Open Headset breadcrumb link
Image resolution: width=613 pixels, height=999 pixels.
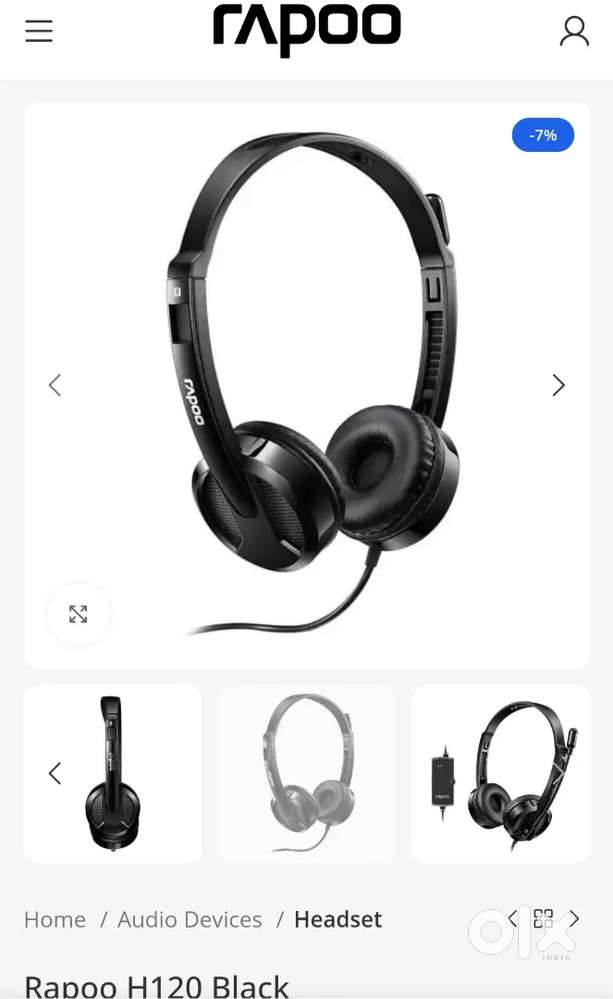338,919
